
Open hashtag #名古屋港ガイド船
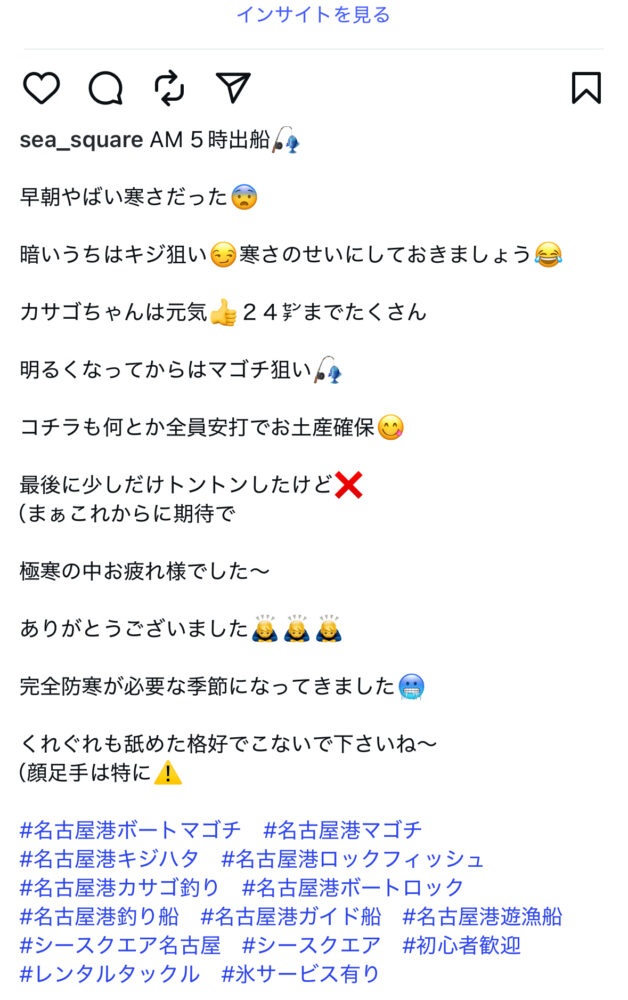tap(291, 917)
